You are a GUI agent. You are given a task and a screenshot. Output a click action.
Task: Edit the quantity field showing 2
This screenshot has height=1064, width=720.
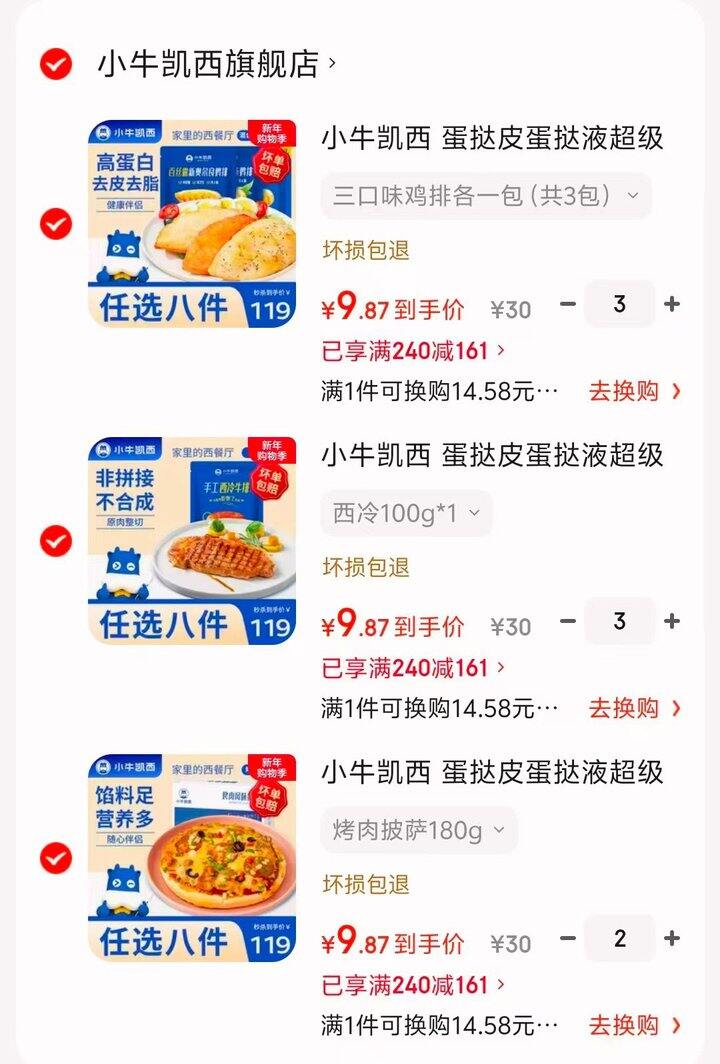coord(620,939)
